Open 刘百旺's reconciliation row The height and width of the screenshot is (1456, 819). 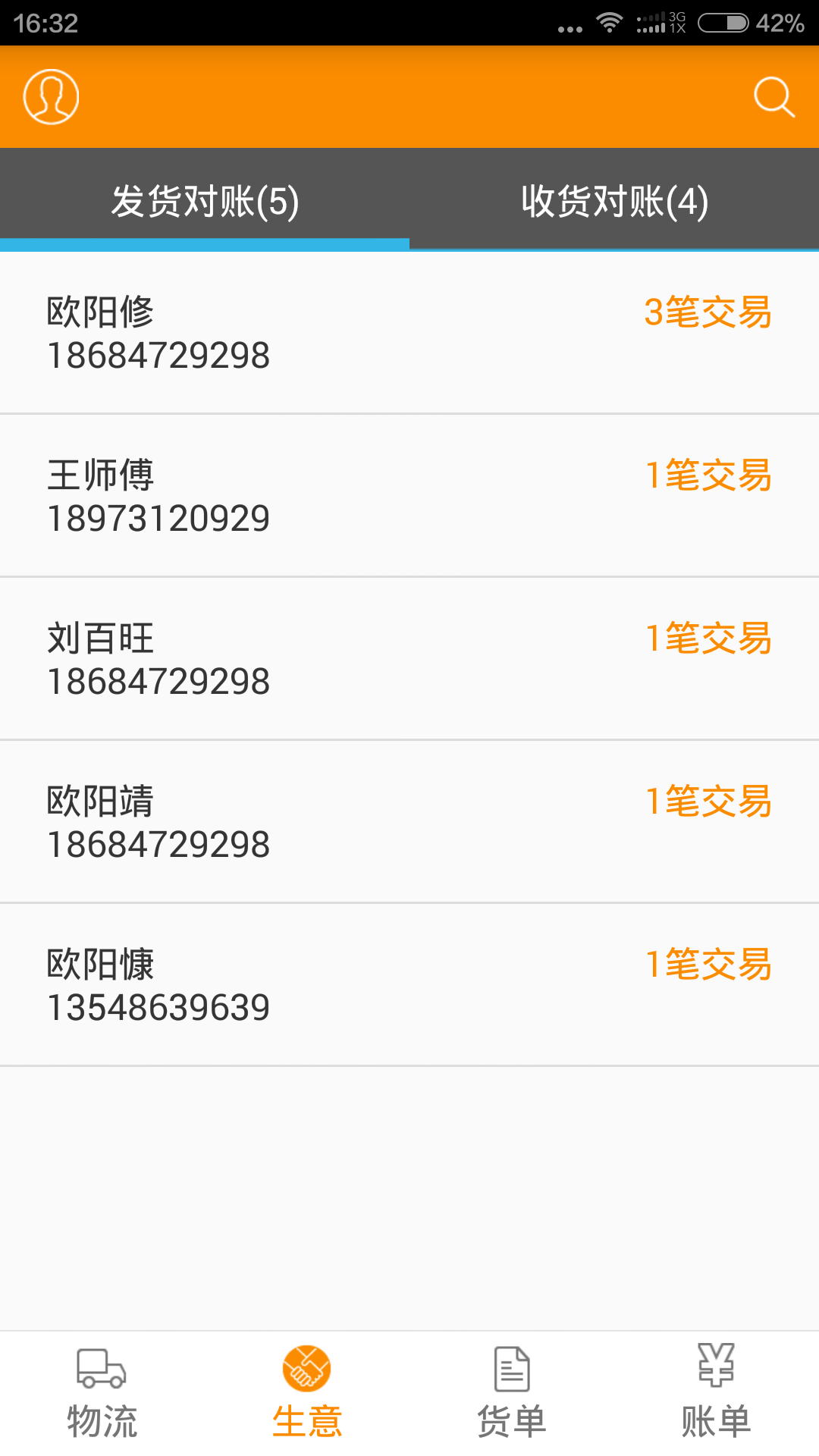pos(409,660)
